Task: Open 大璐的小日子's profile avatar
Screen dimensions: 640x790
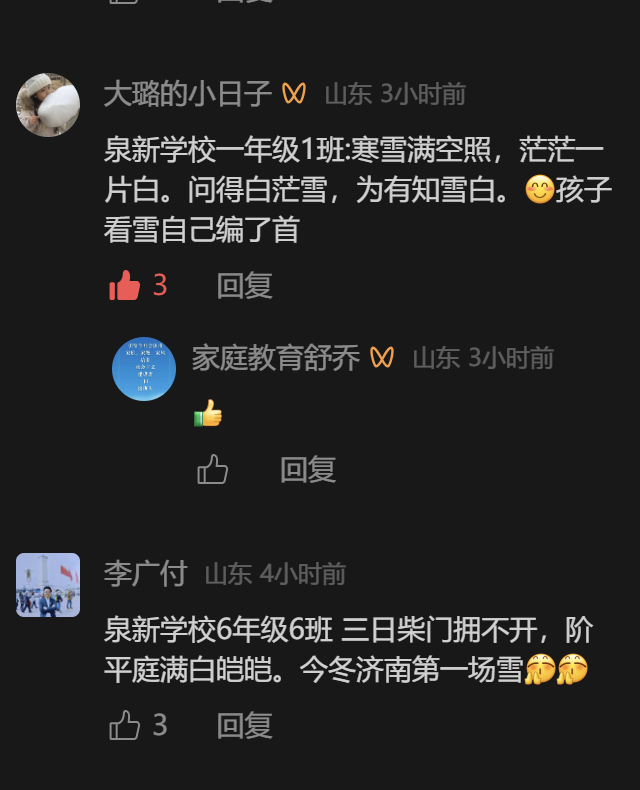Action: 48,104
